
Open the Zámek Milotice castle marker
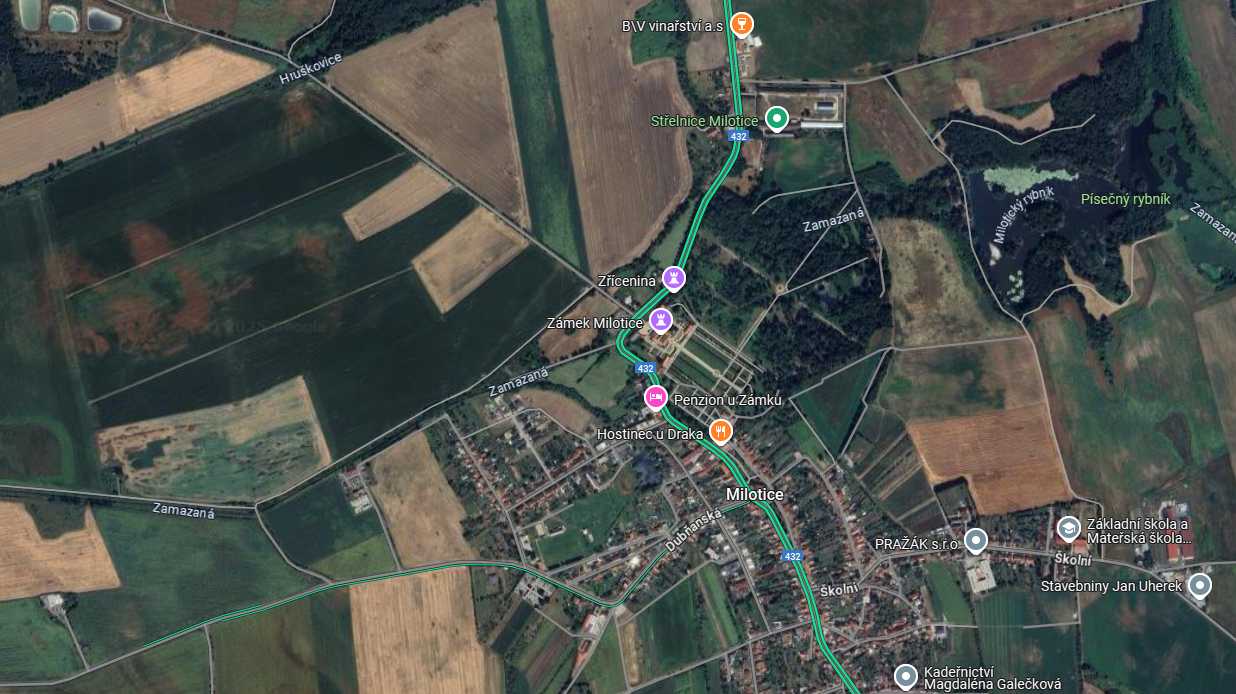tap(660, 321)
